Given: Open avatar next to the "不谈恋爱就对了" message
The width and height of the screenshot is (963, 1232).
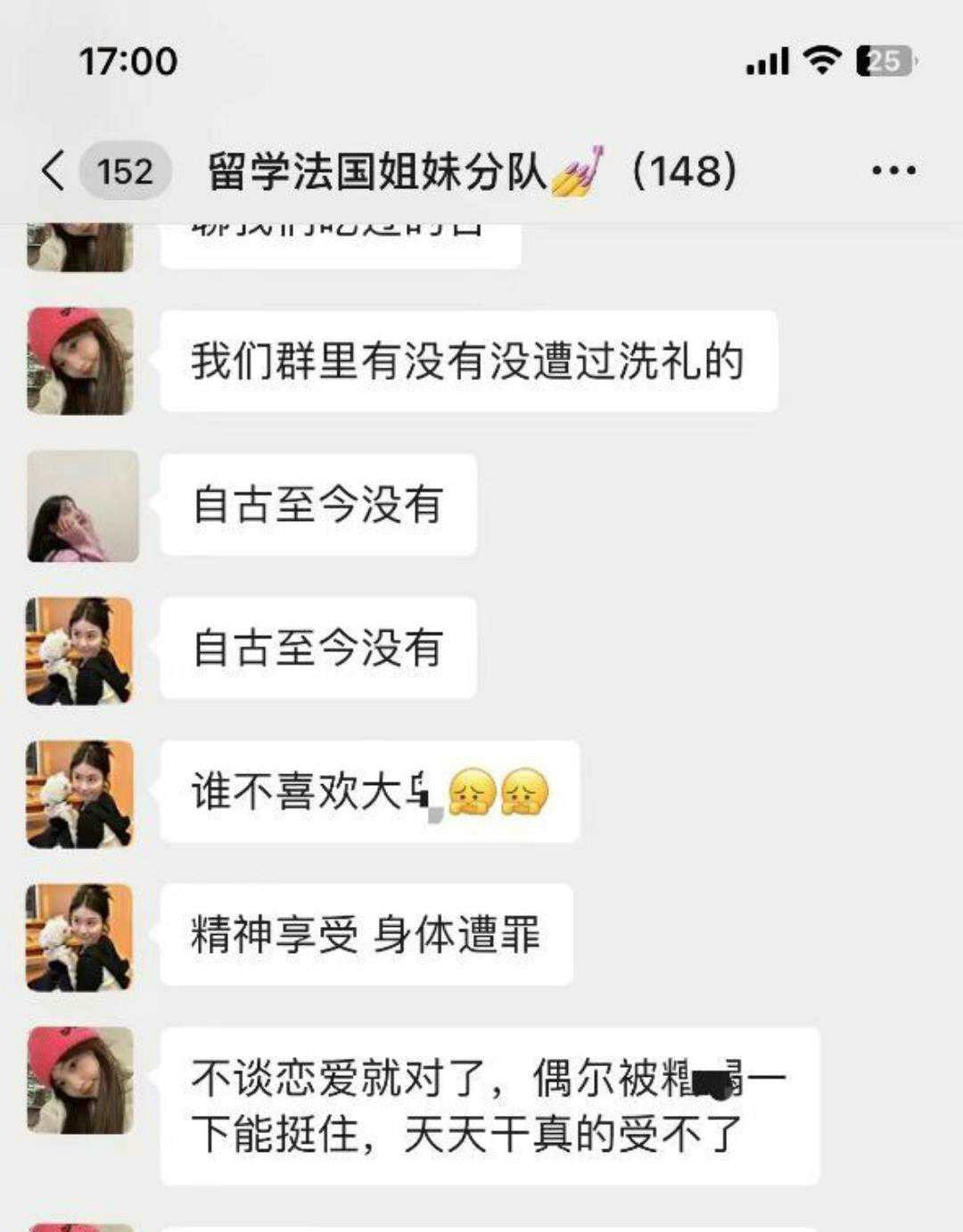Looking at the screenshot, I should [80, 1080].
